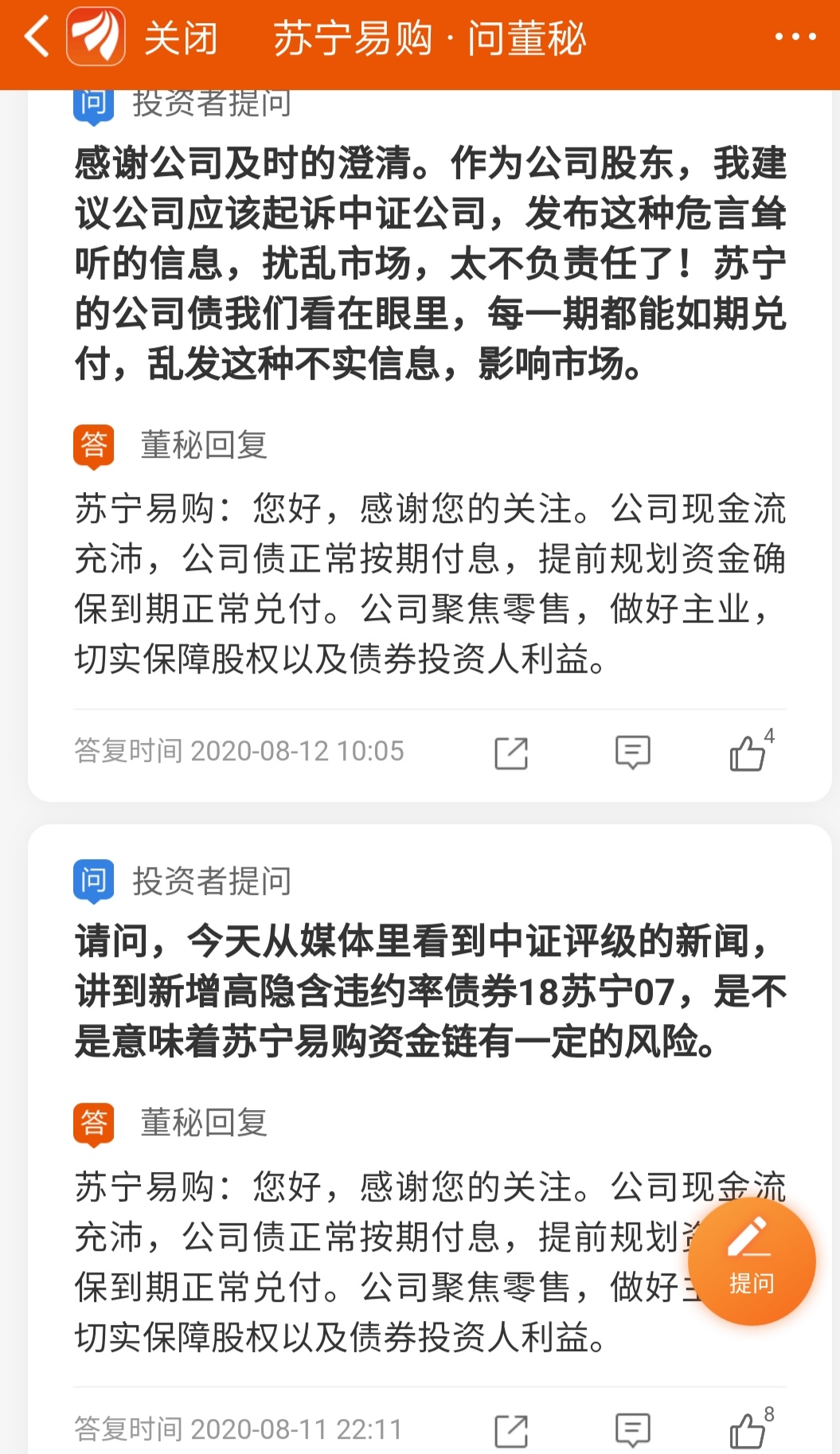Viewport: 840px width, 1454px height.
Task: Comment on the 2020-08-11 22:11 reply
Action: (633, 1431)
